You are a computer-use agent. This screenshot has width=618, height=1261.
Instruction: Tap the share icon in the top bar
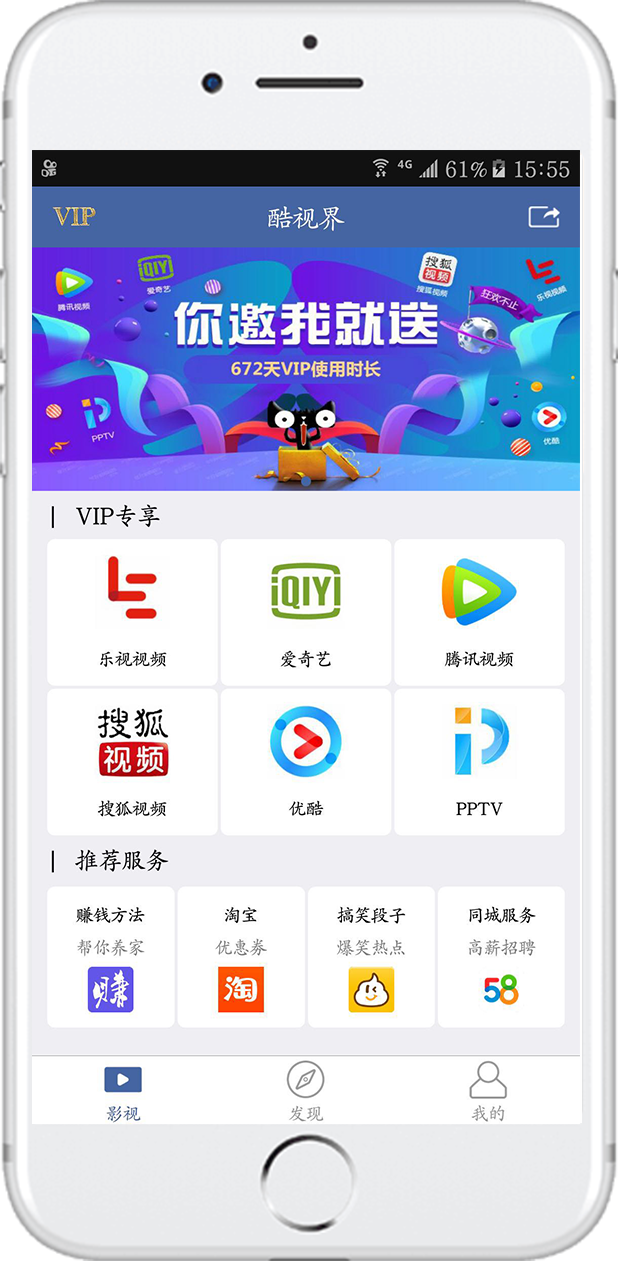(543, 217)
